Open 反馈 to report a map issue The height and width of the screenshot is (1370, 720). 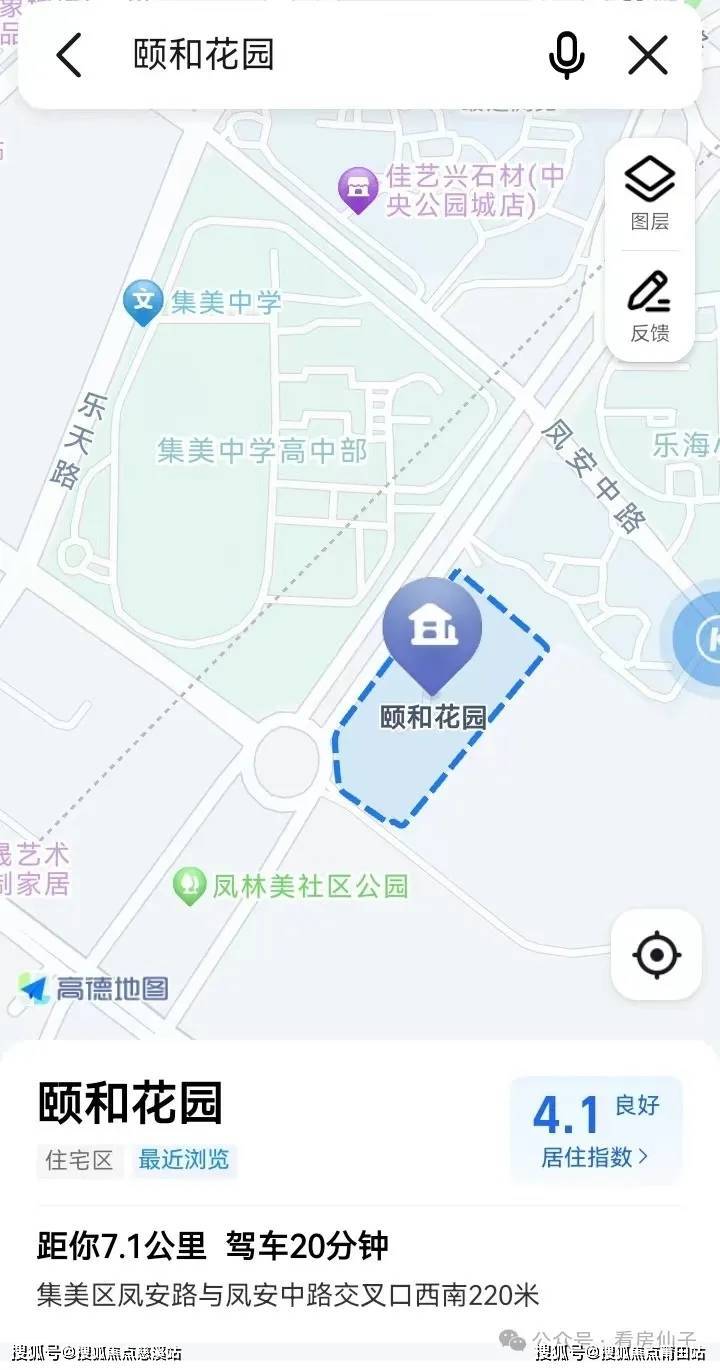point(650,306)
